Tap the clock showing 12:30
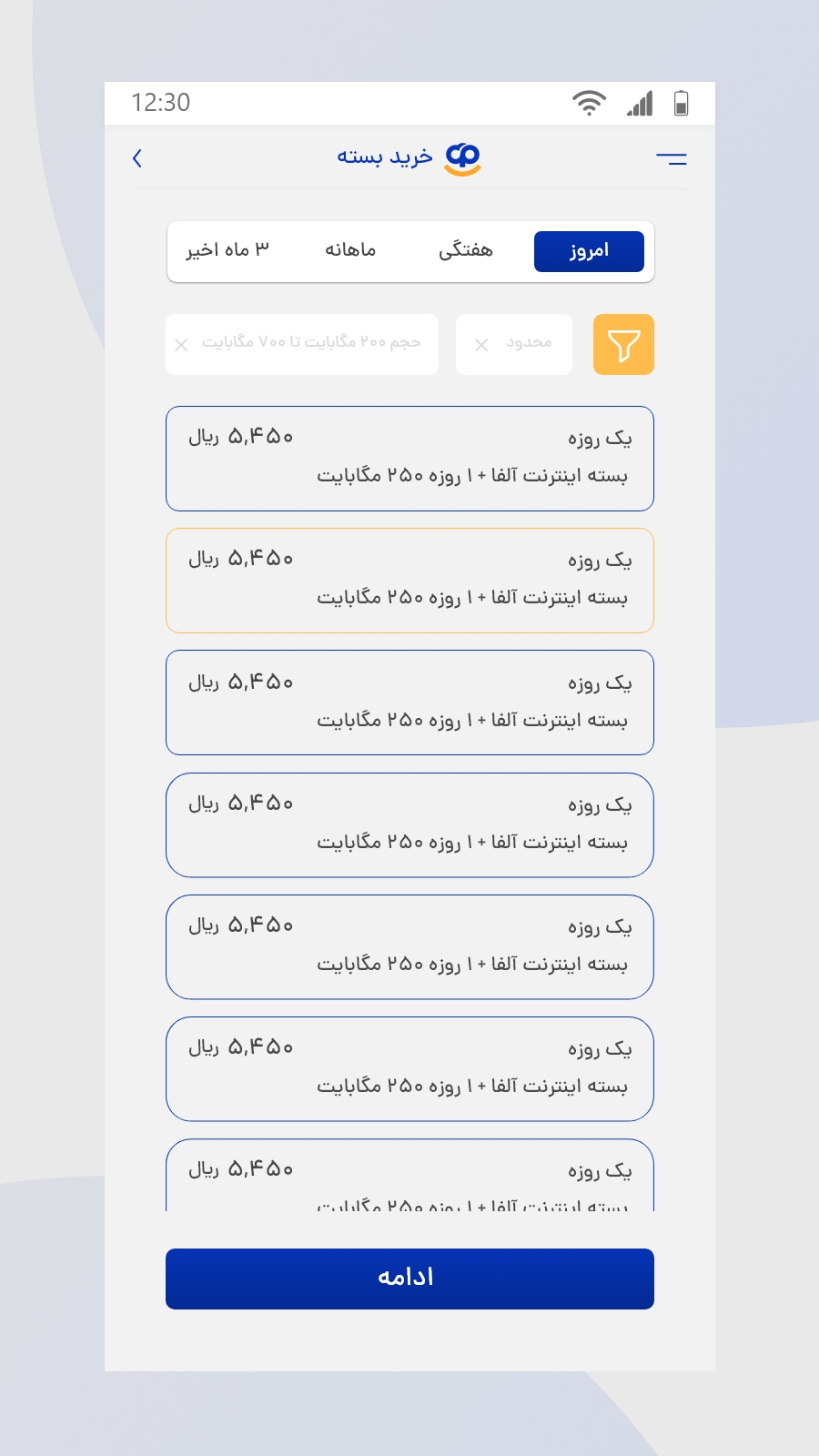Screen dimensions: 819x1456 point(160,103)
